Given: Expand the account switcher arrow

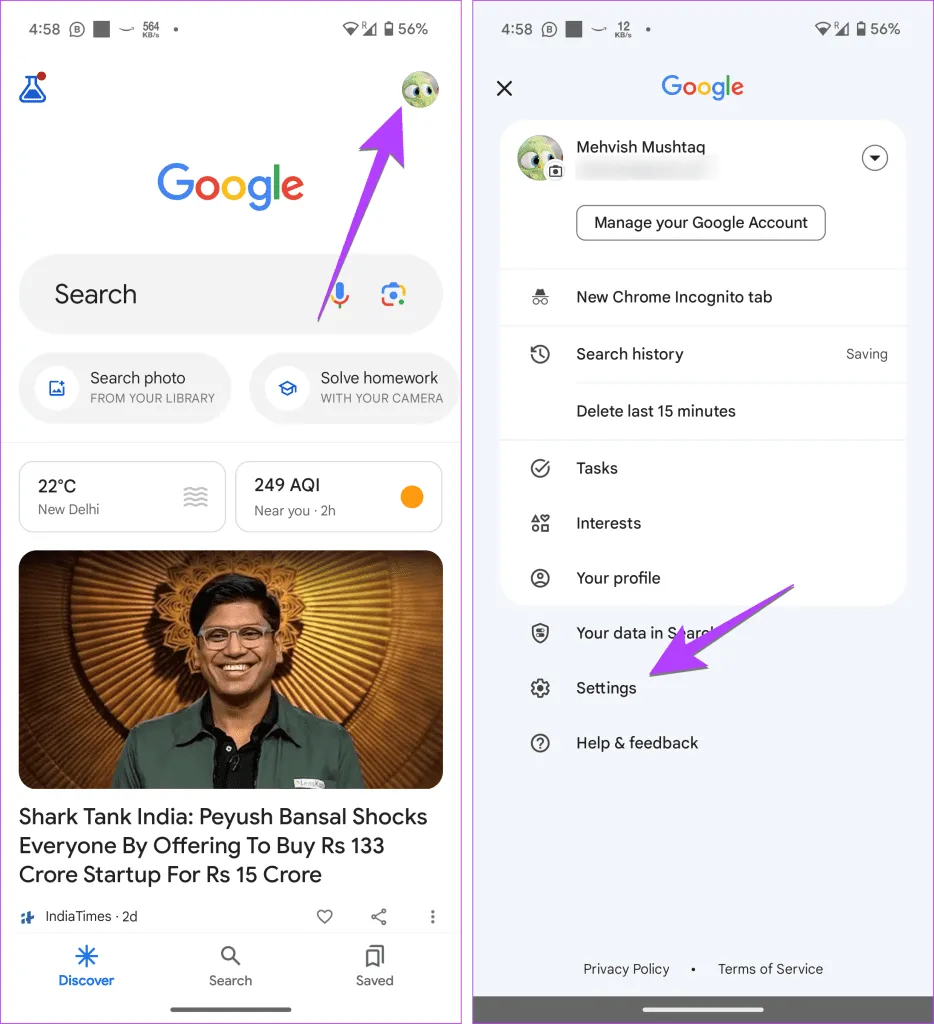Looking at the screenshot, I should click(x=874, y=158).
